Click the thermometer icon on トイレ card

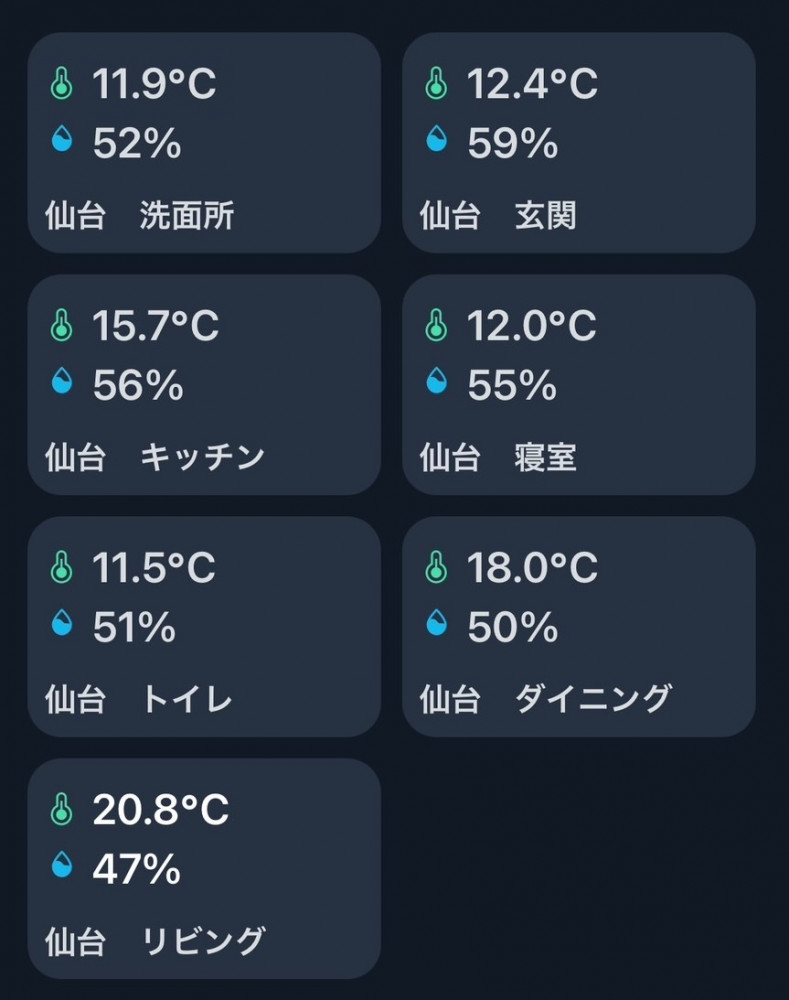(64, 568)
